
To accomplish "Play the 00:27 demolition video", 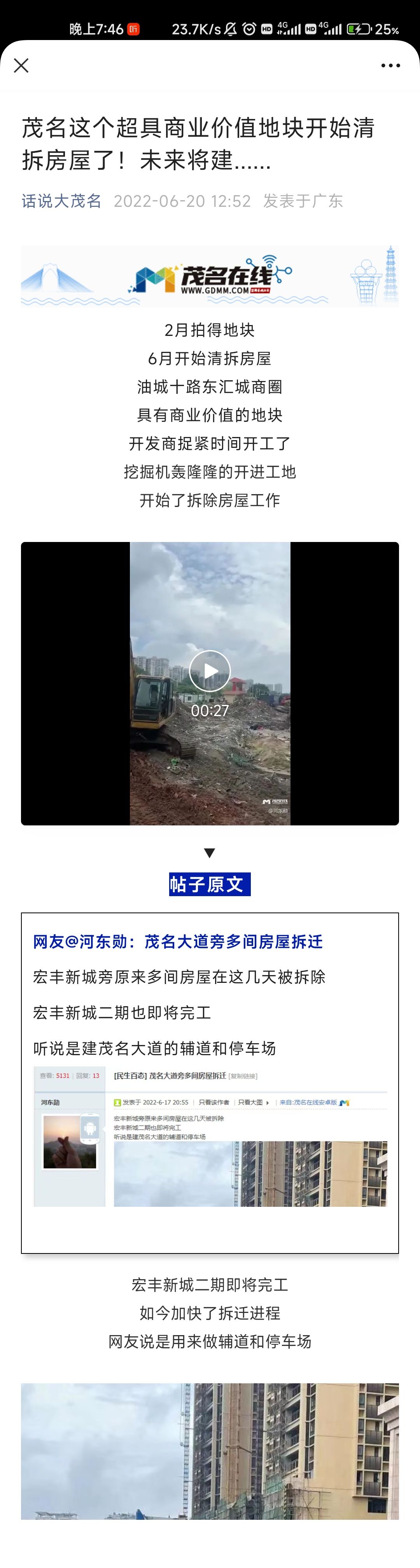I will [209, 671].
